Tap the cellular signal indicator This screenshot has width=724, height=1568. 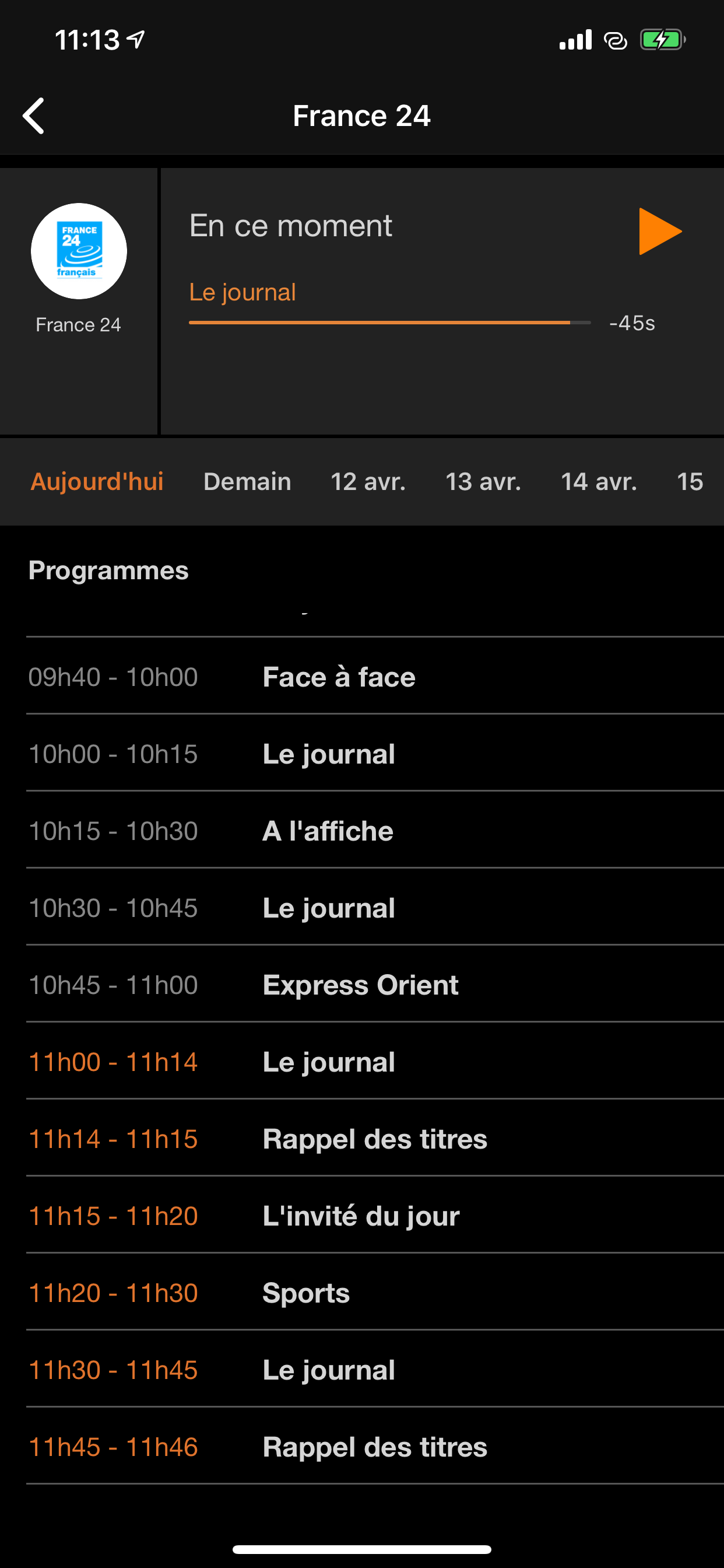coord(575,40)
